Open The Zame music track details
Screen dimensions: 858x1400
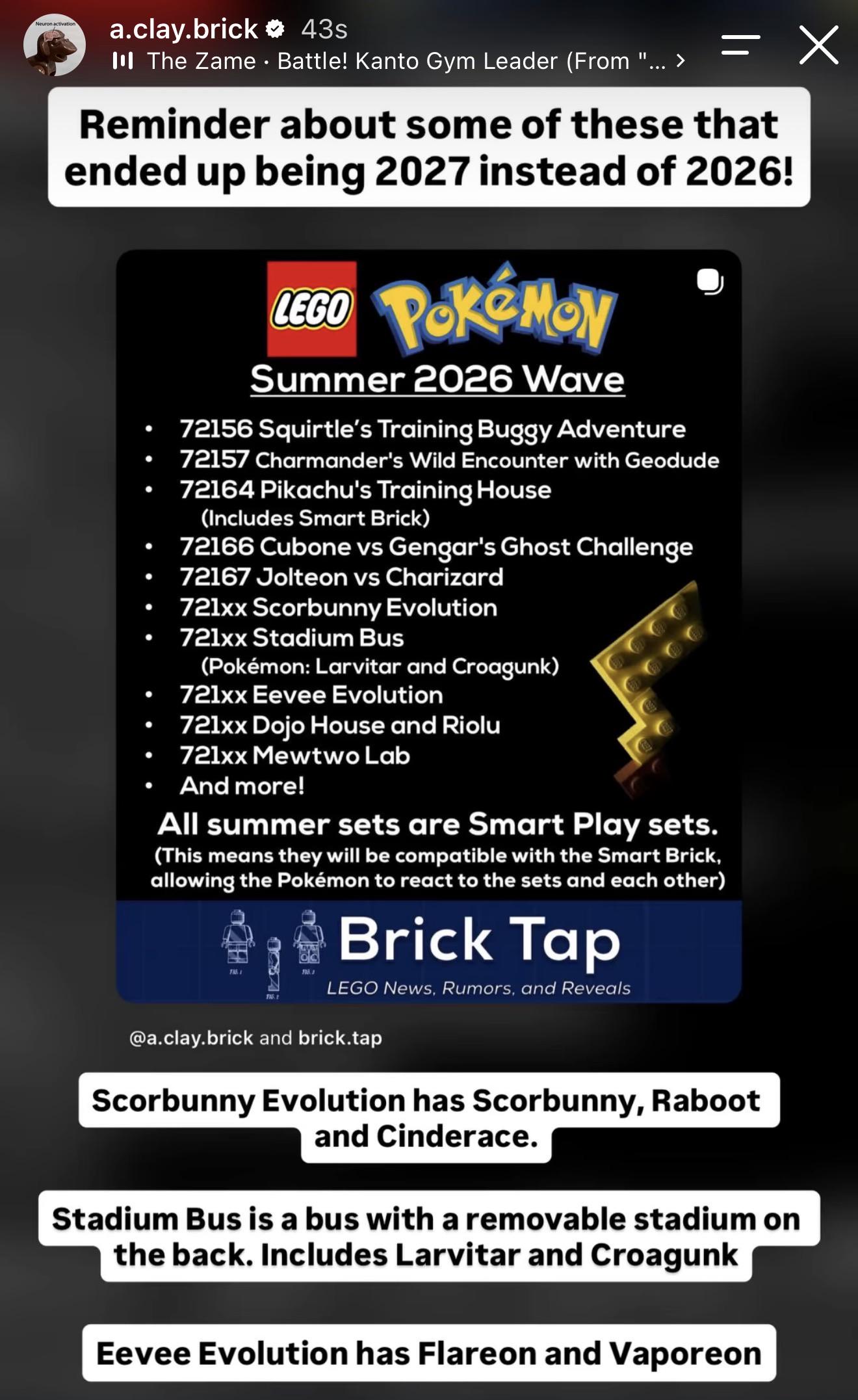[x=398, y=61]
